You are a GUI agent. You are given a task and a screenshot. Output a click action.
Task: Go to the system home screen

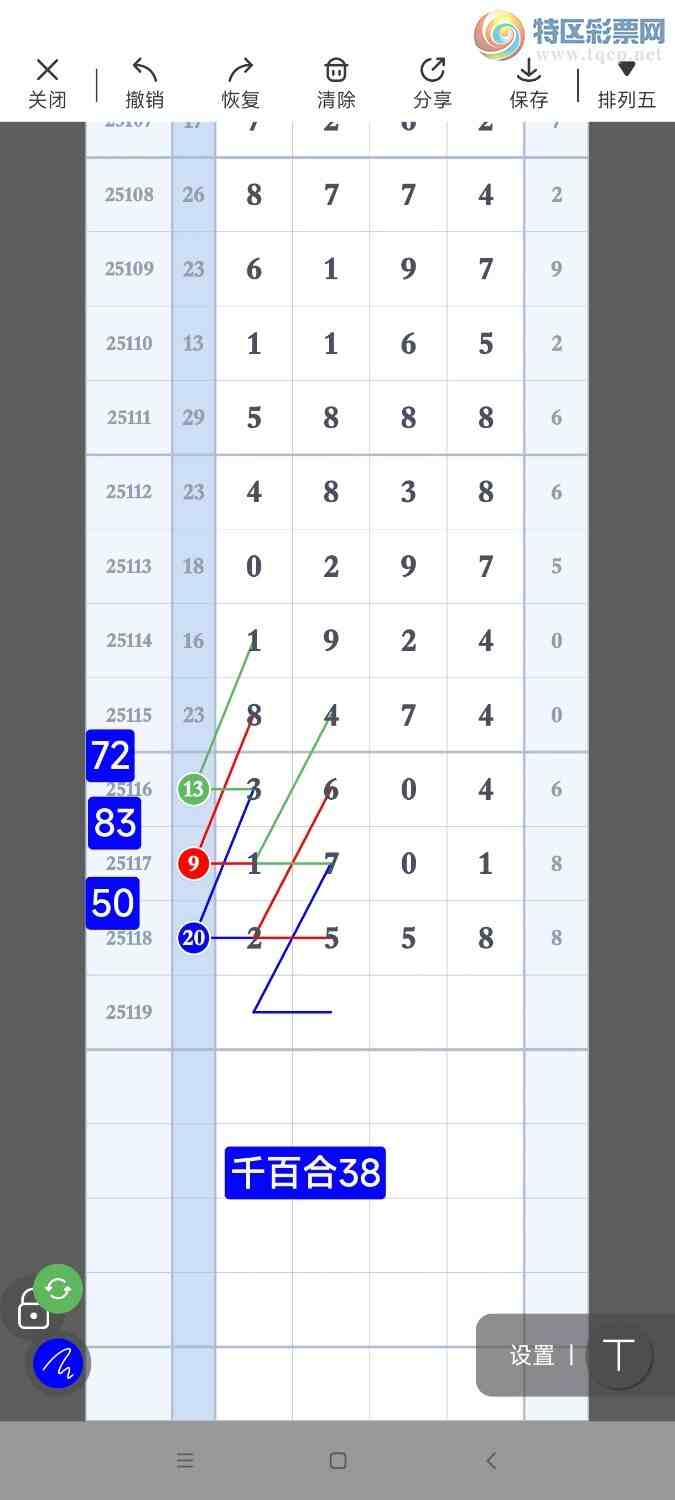338,1461
